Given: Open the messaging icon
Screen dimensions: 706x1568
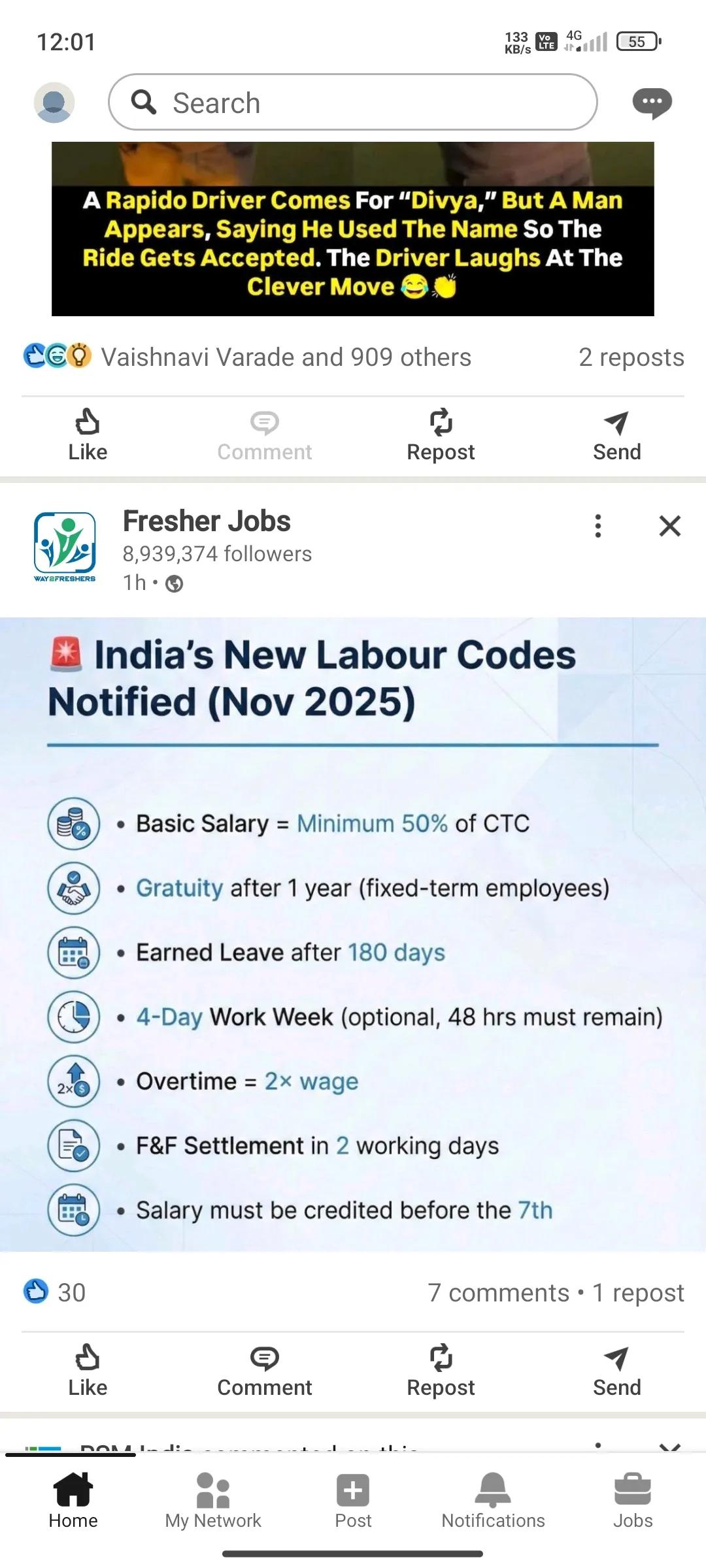Looking at the screenshot, I should coord(652,103).
